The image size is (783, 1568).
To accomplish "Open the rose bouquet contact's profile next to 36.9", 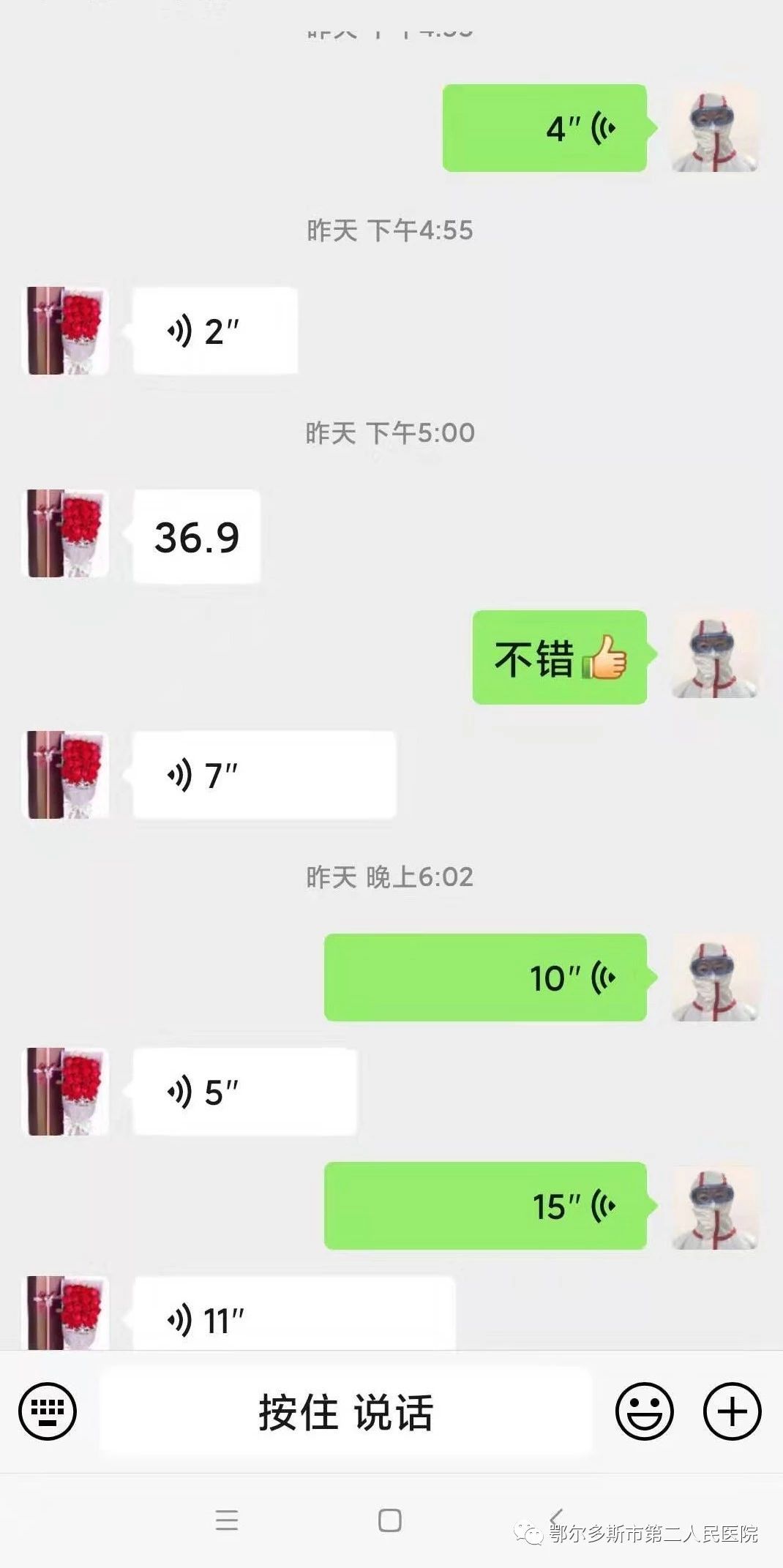I will (x=67, y=534).
